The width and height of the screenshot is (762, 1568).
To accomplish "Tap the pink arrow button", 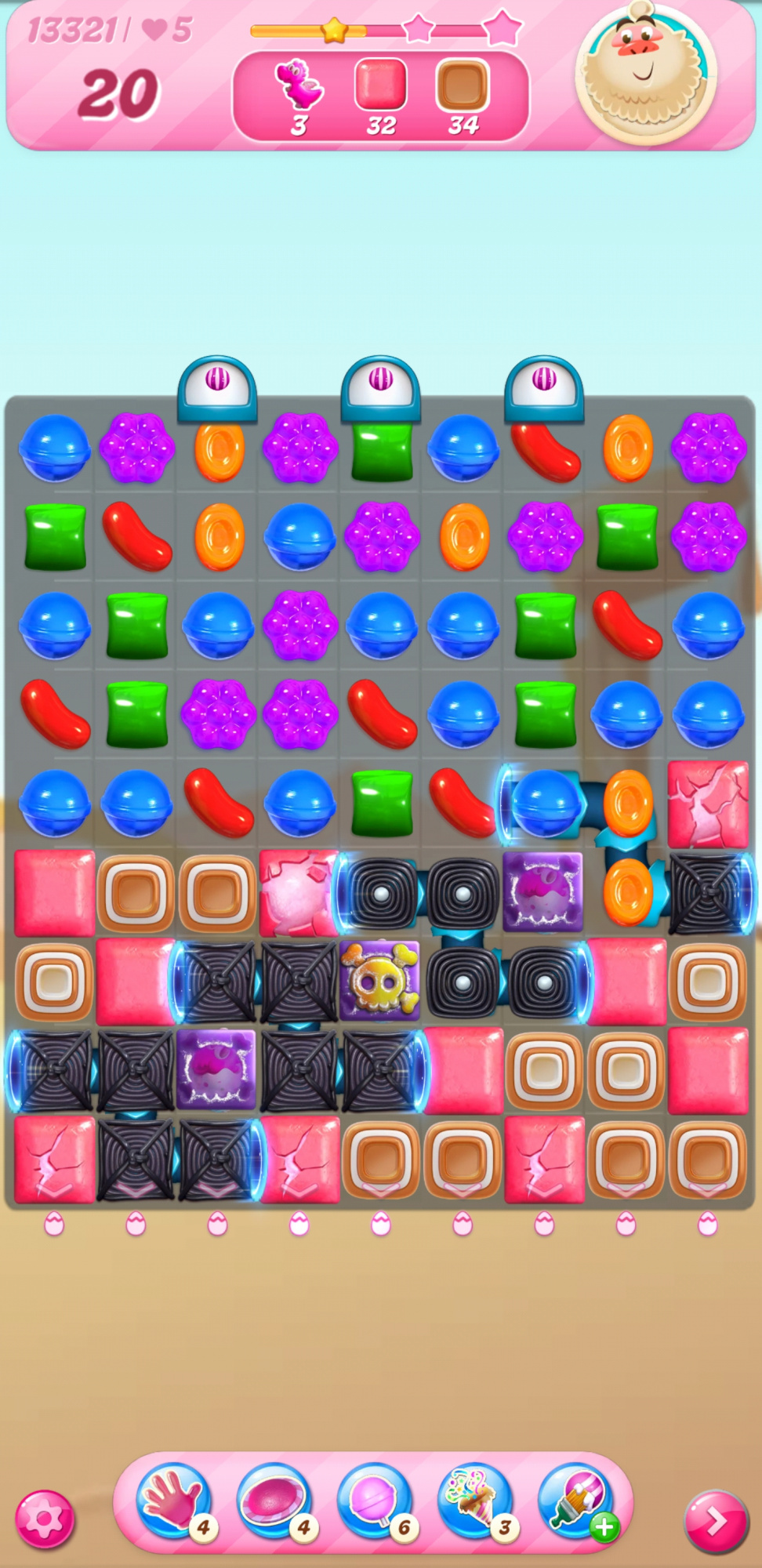I will tap(715, 1521).
